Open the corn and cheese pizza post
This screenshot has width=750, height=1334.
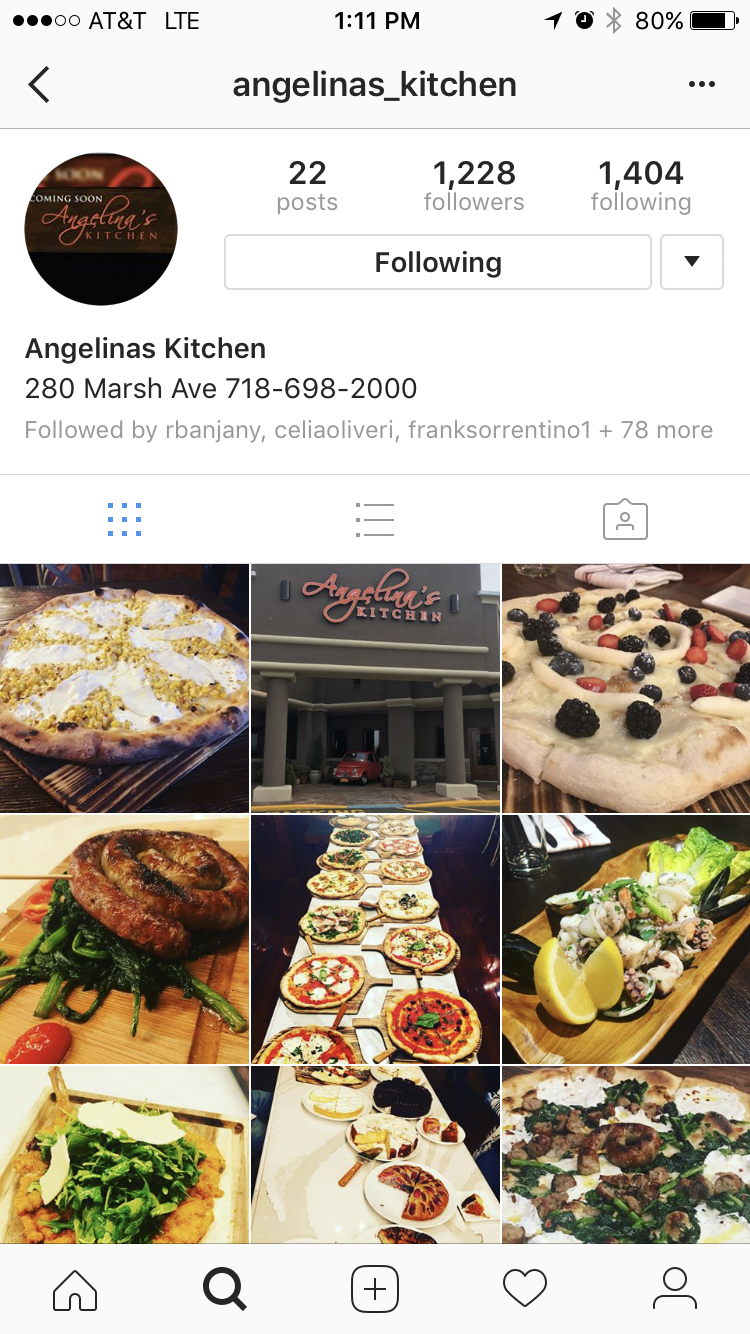point(124,688)
